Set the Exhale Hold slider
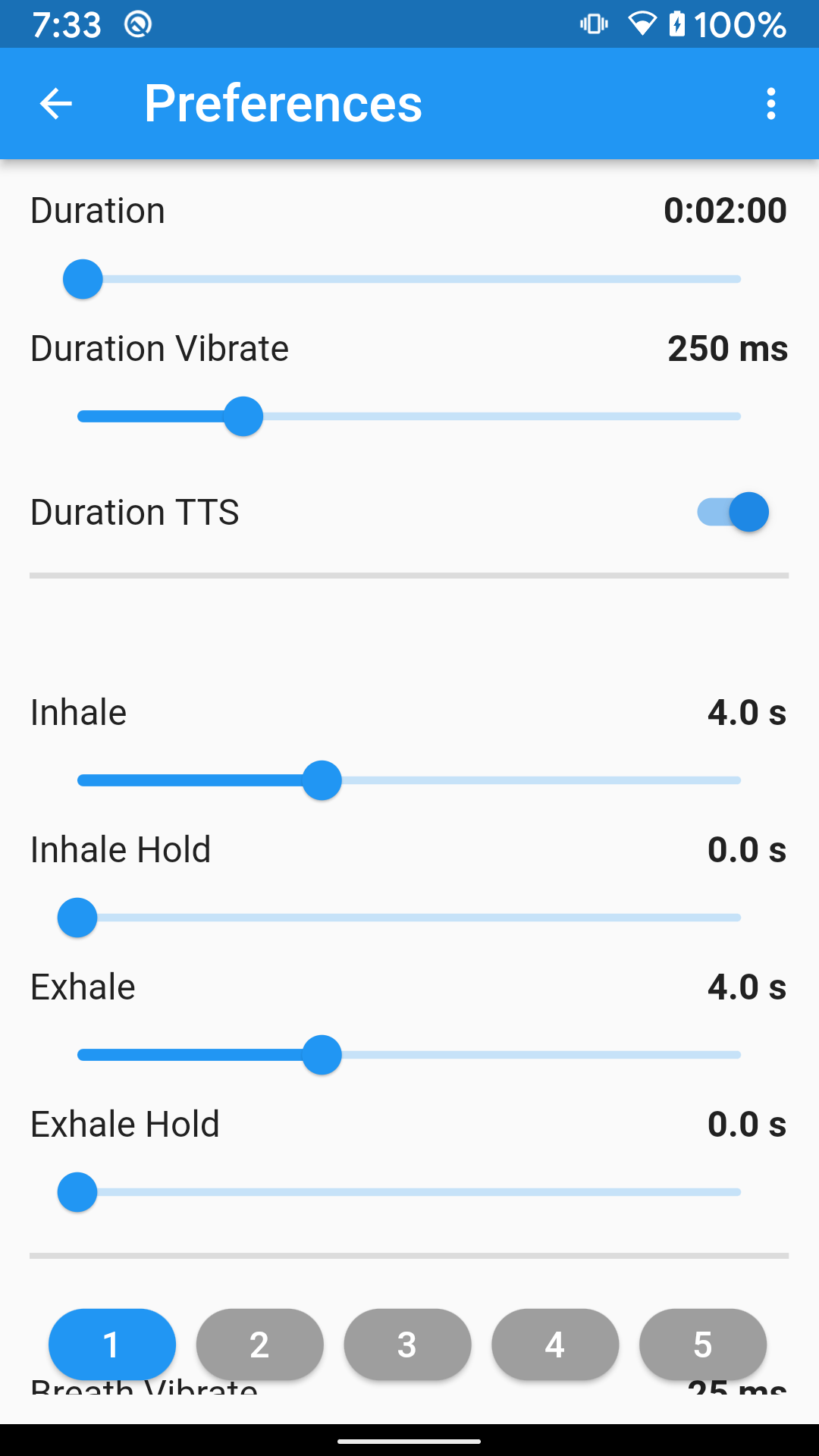Viewport: 819px width, 1456px height. 409,1192
